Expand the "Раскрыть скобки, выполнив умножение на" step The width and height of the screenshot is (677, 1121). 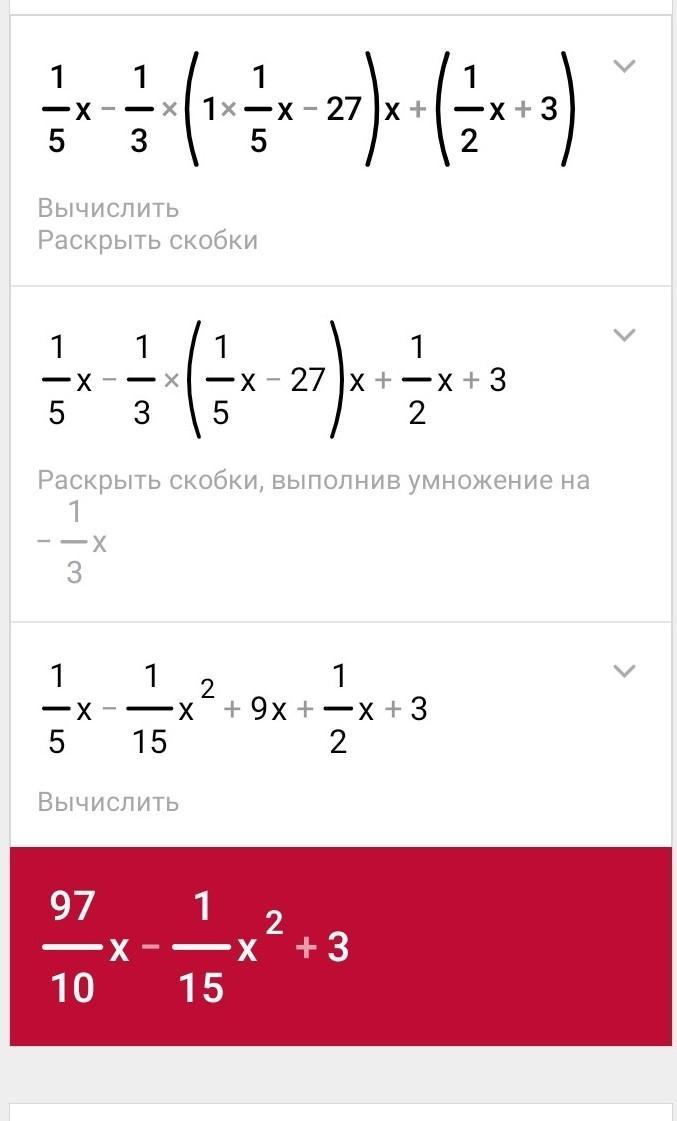coord(624,335)
